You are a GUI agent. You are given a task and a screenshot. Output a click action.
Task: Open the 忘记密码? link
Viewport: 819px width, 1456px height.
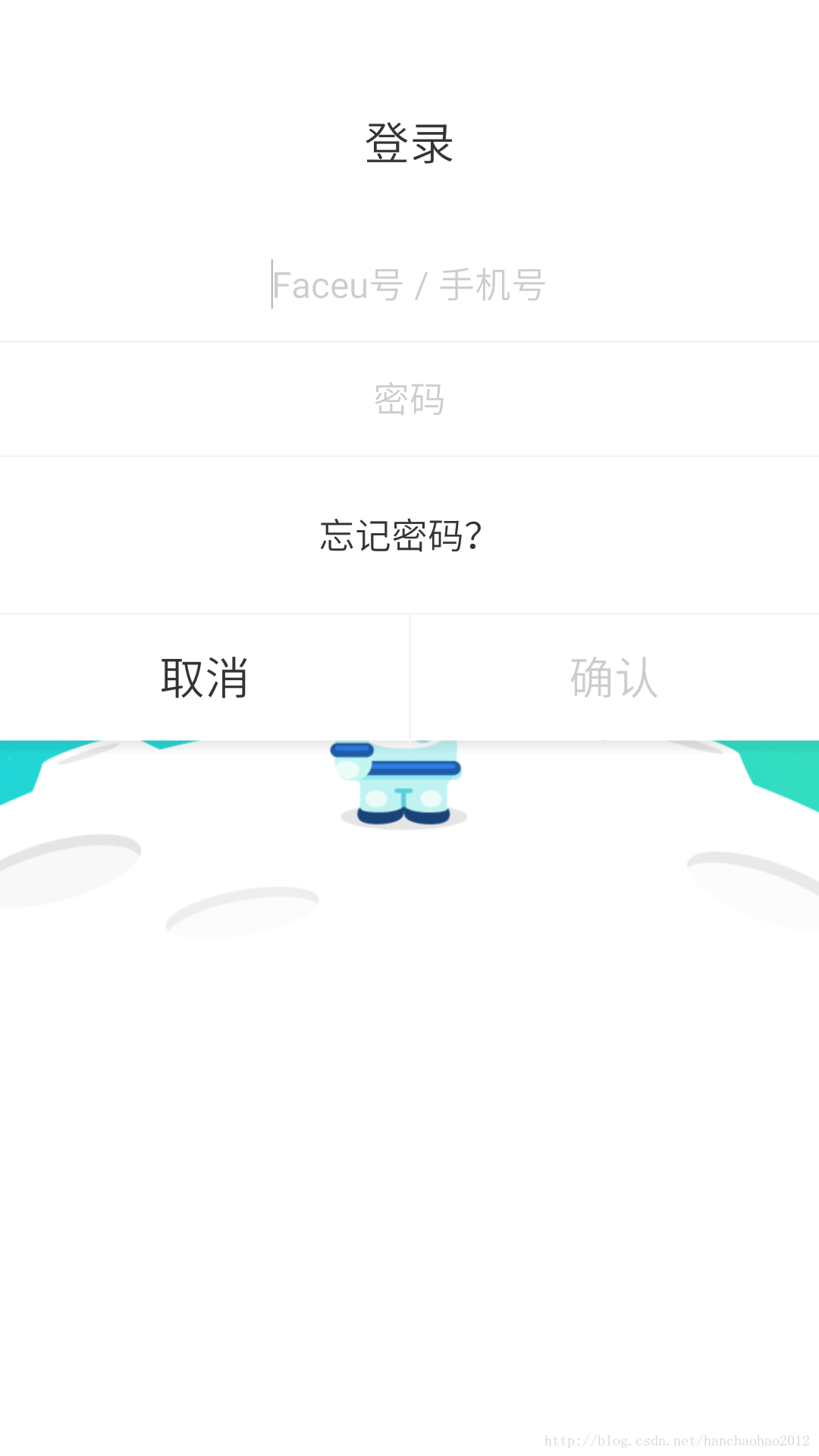401,536
